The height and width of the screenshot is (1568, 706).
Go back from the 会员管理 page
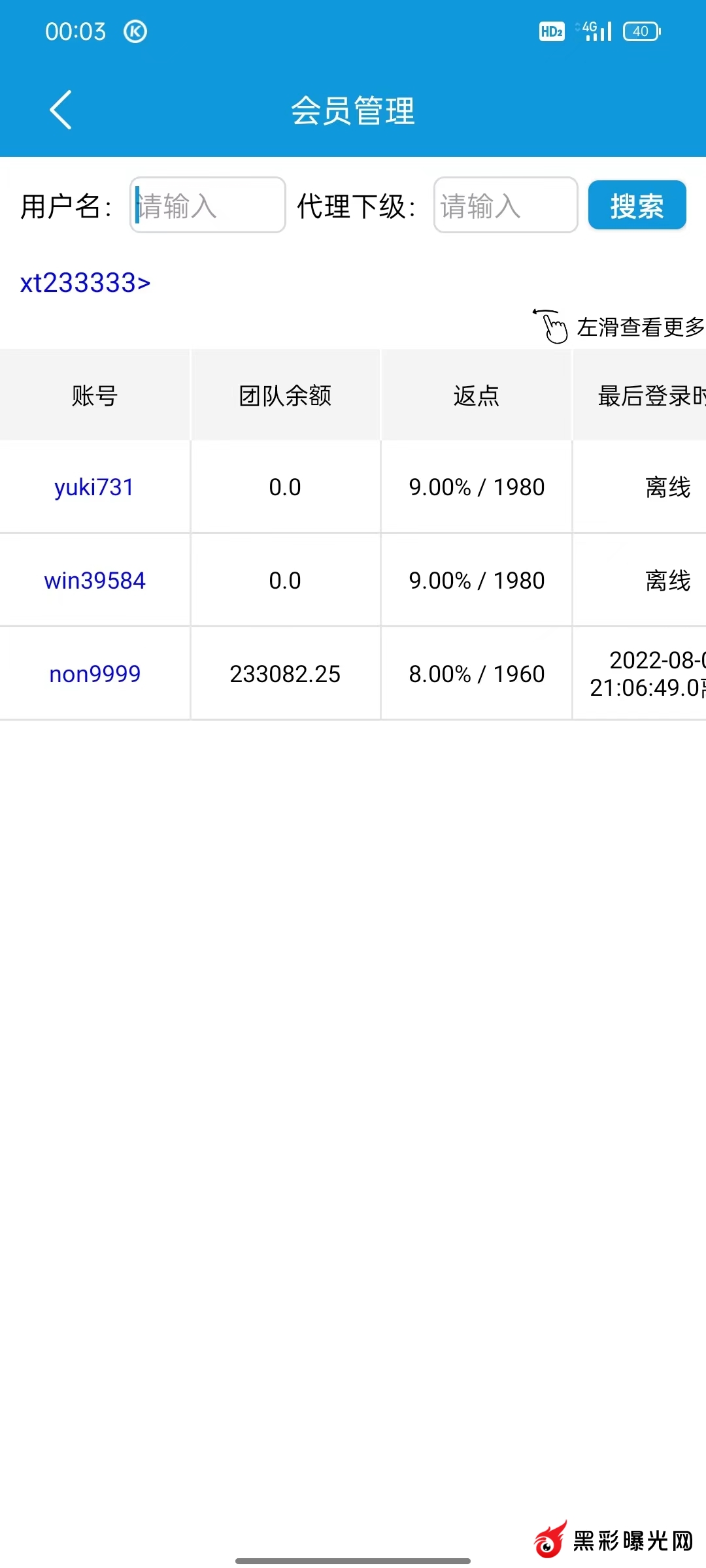point(61,110)
